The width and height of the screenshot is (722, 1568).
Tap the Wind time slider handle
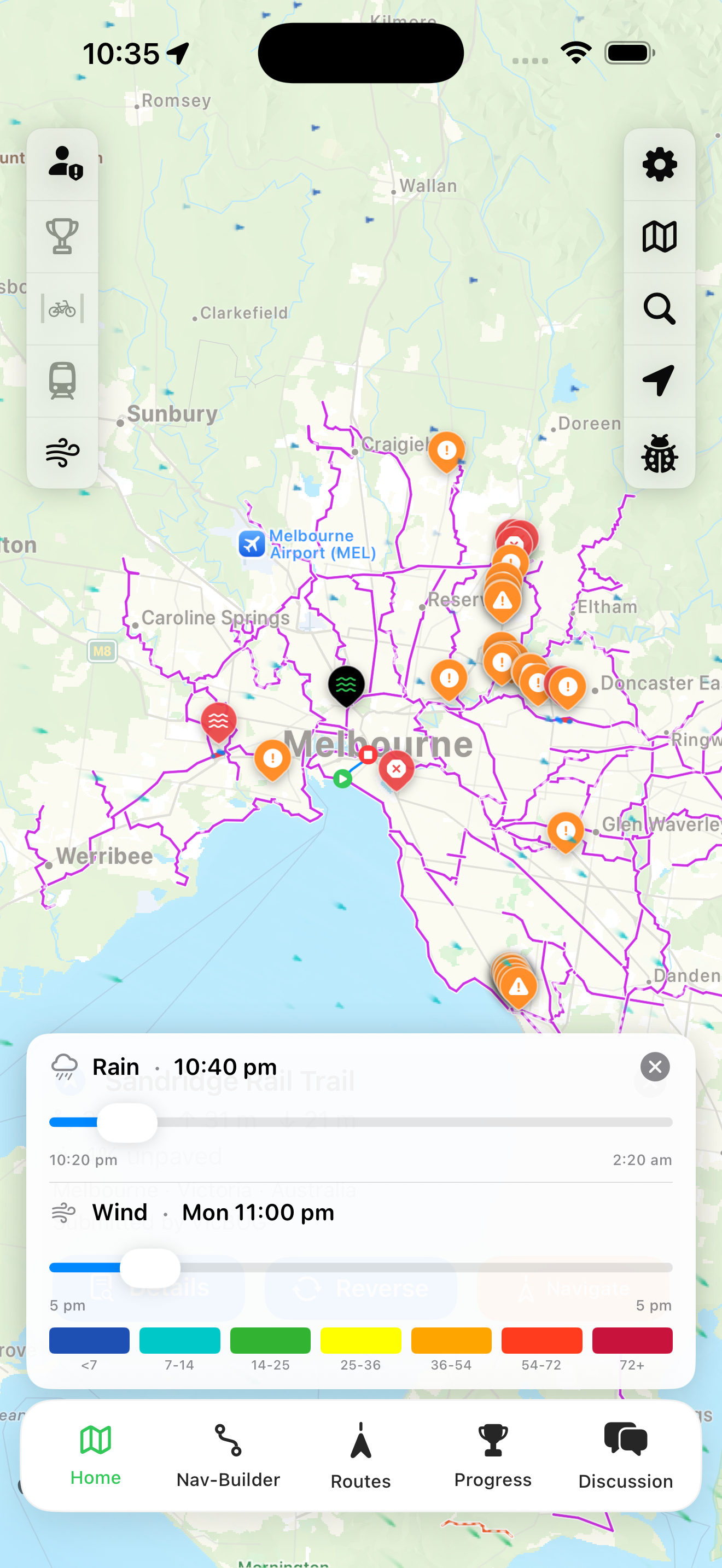point(150,1268)
